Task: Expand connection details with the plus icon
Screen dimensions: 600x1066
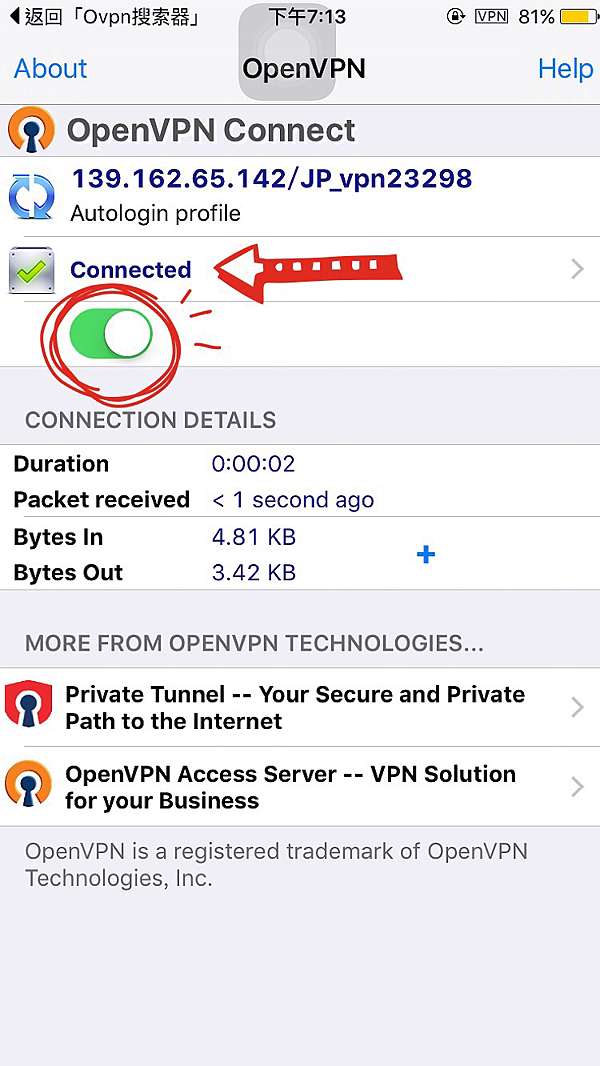Action: click(x=425, y=555)
